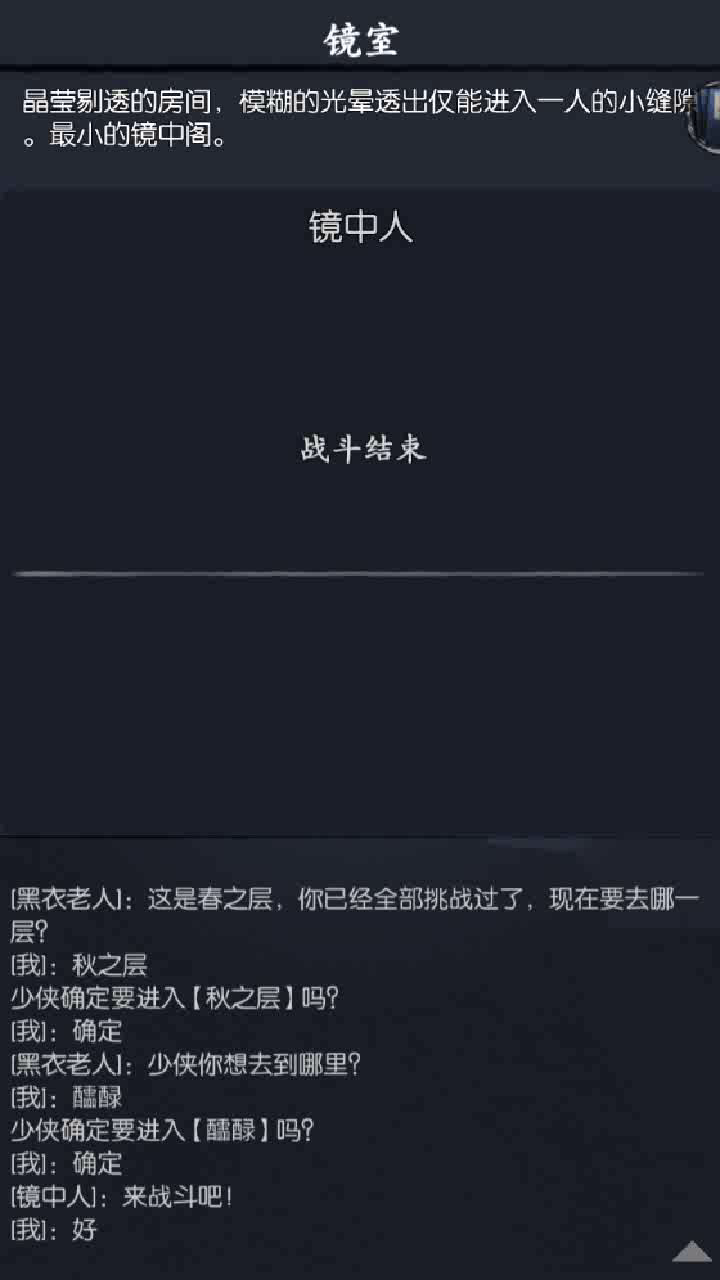Image resolution: width=720 pixels, height=1280 pixels.
Task: Tap the round floating icon at screen edge
Action: tap(706, 117)
